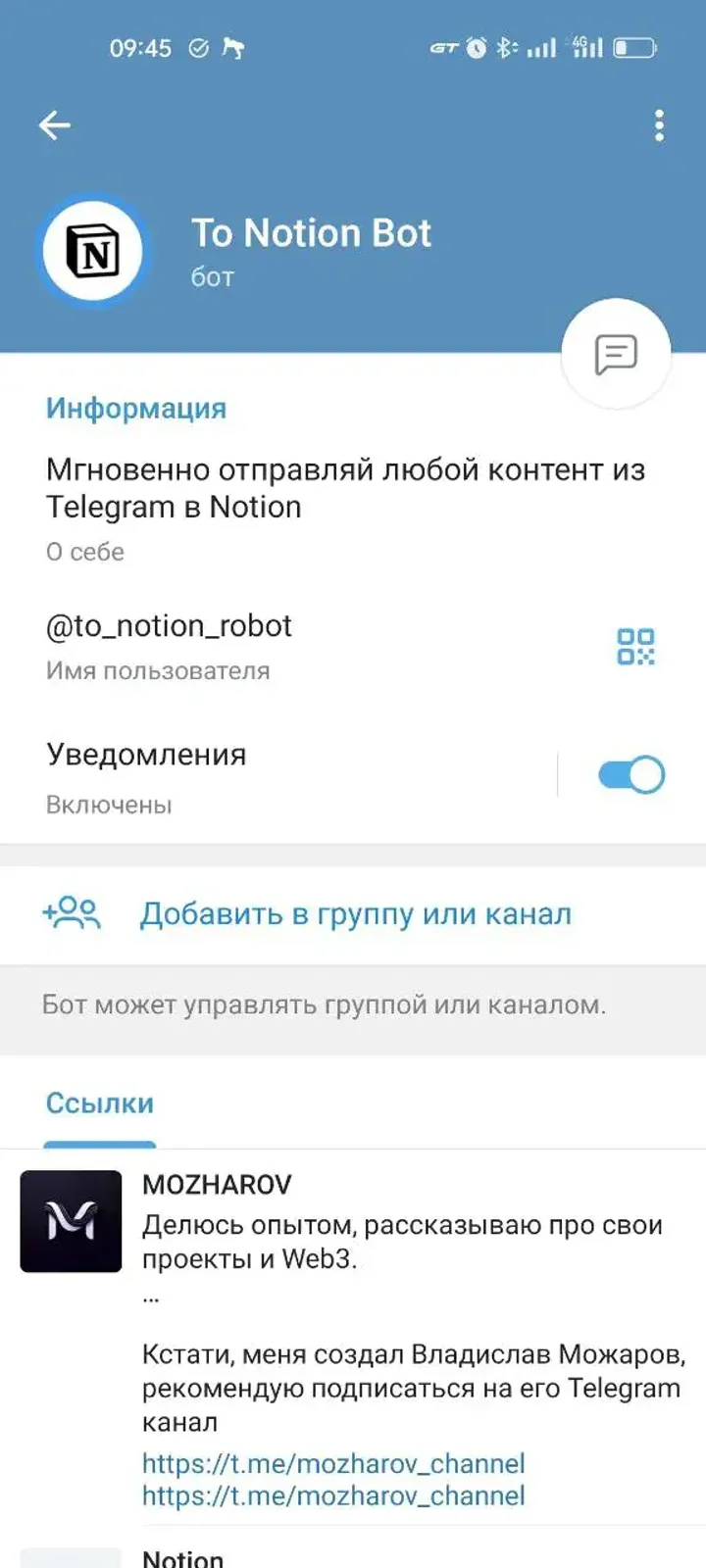Tap the To Notion Bot avatar
The width and height of the screenshot is (706, 1568).
pyautogui.click(x=93, y=252)
